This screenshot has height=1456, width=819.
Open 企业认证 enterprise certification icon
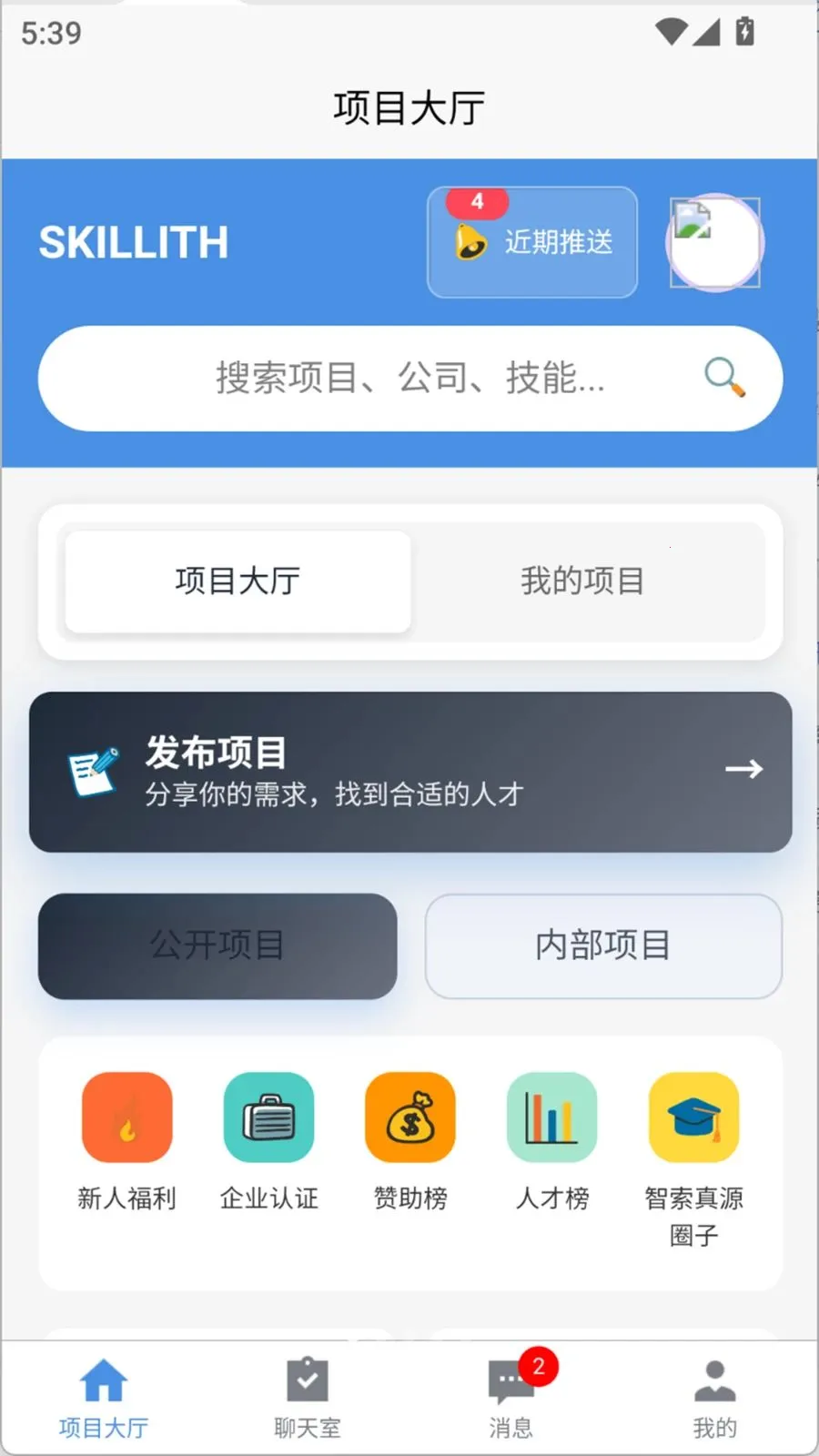tap(268, 1117)
